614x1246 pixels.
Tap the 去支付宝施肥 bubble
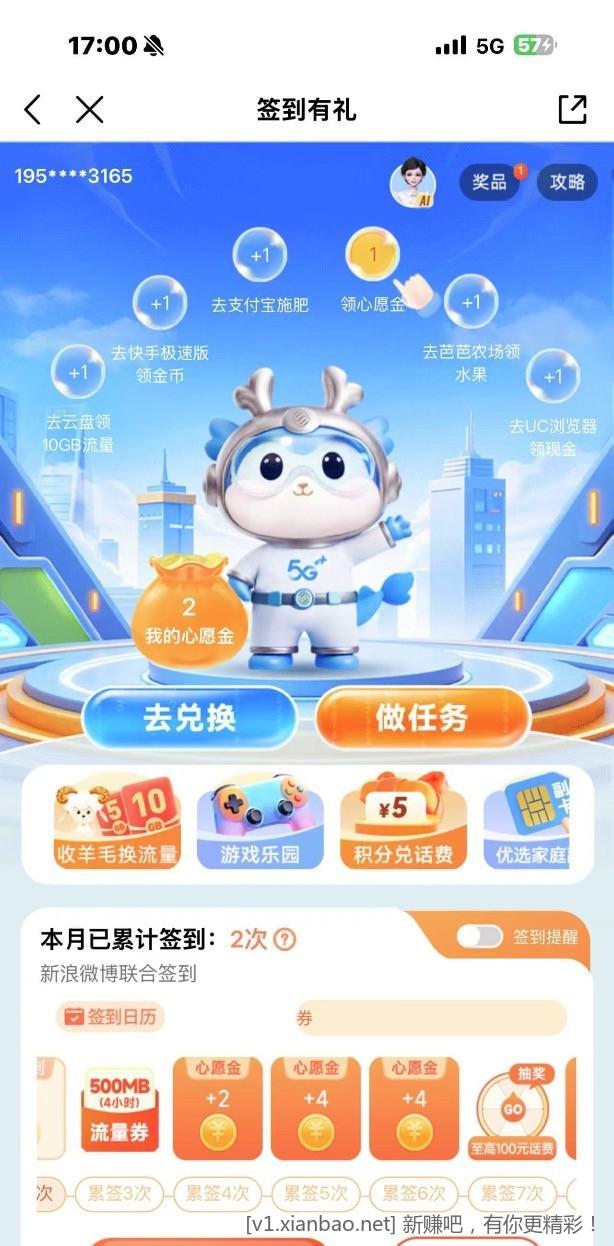coord(260,257)
